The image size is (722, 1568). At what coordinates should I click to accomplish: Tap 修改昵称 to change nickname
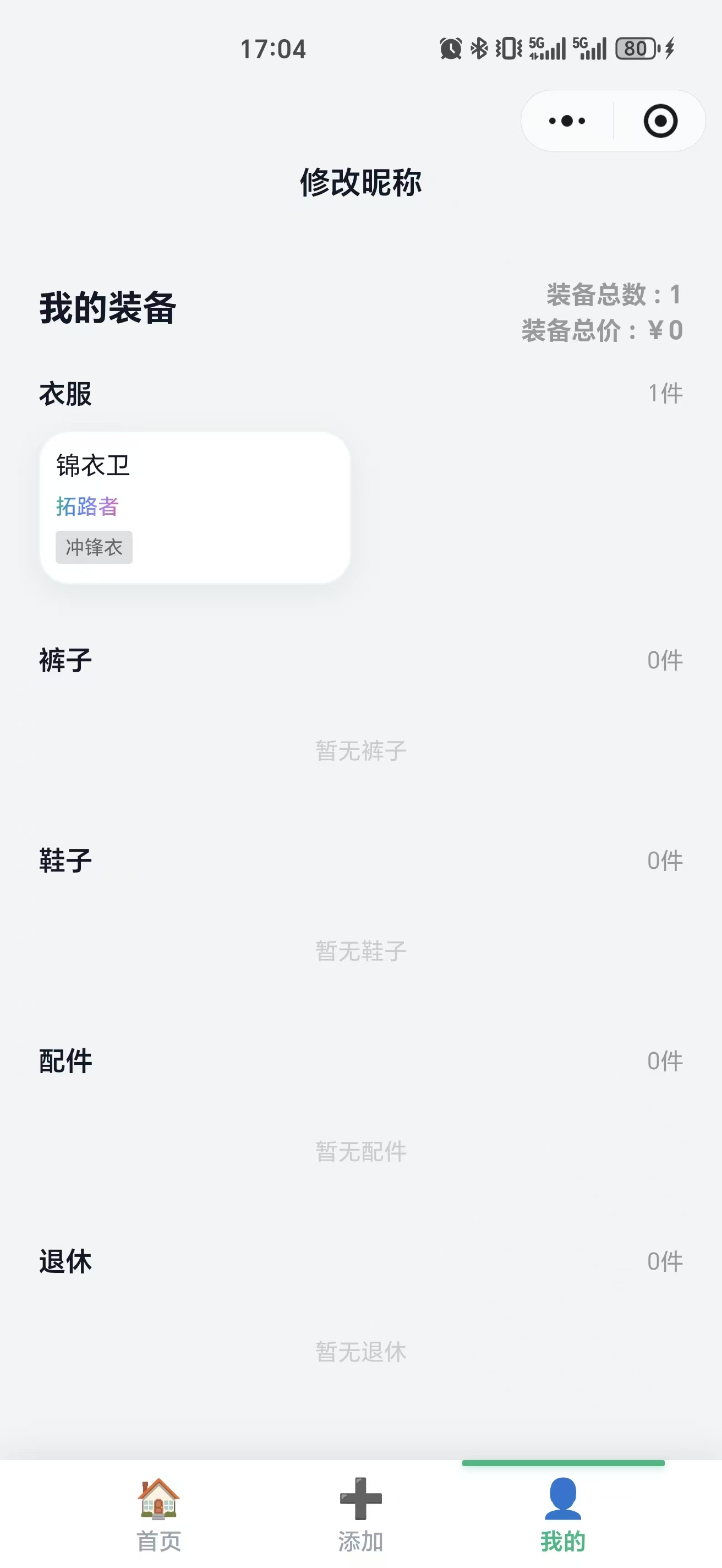click(360, 182)
